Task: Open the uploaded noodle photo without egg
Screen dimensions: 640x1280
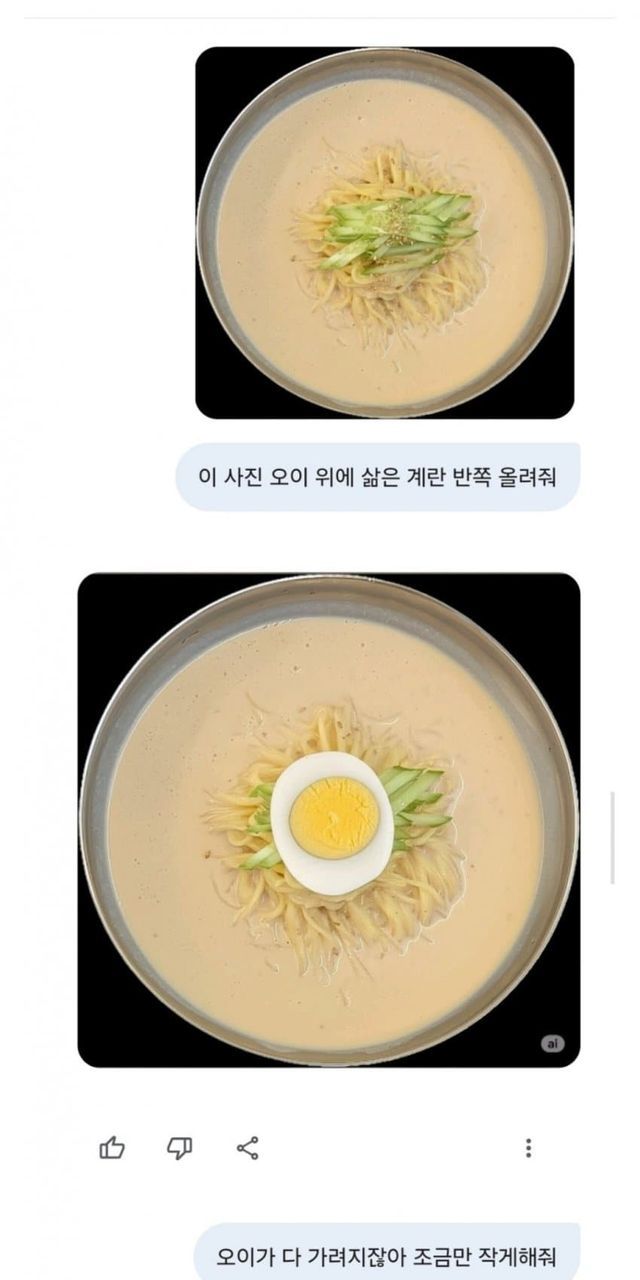Action: pos(384,232)
